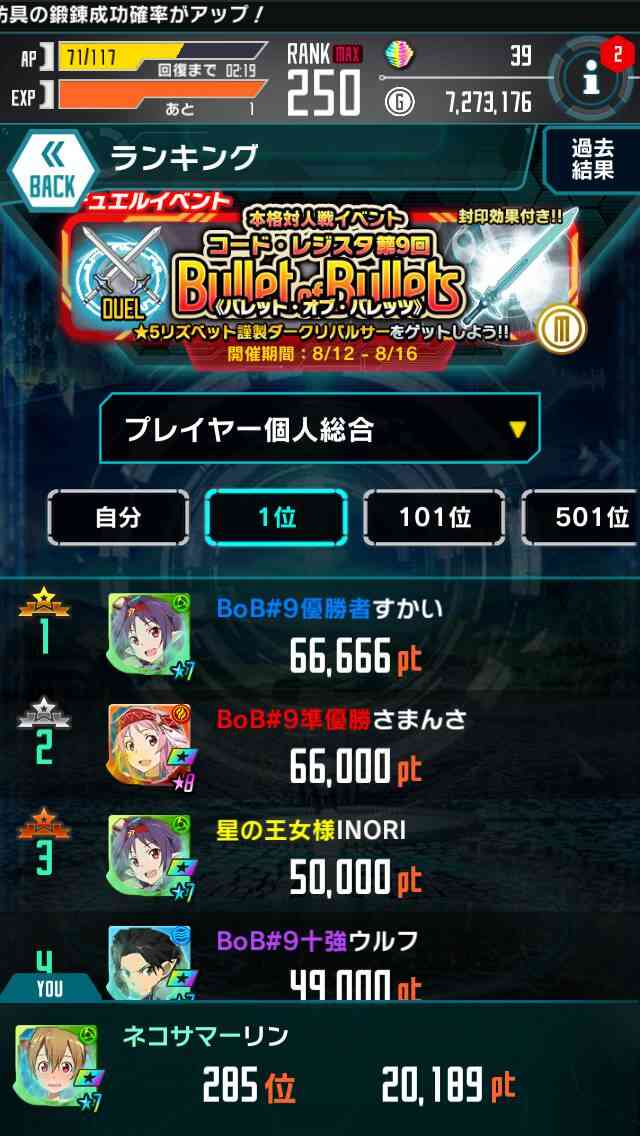Switch to the 101位 ranking tab
The image size is (640, 1136).
click(434, 517)
